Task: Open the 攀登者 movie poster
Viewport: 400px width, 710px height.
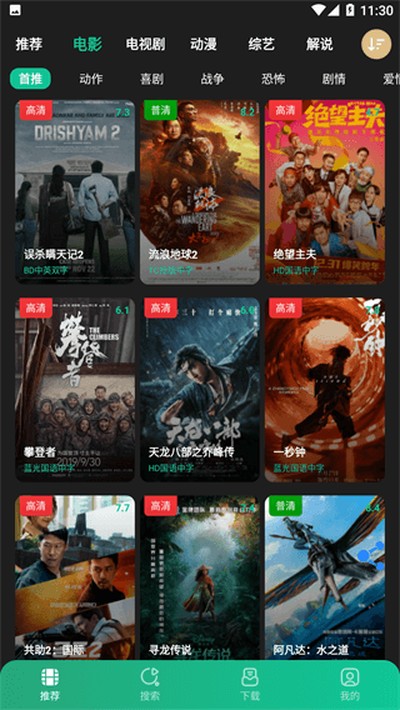Action: click(x=75, y=390)
